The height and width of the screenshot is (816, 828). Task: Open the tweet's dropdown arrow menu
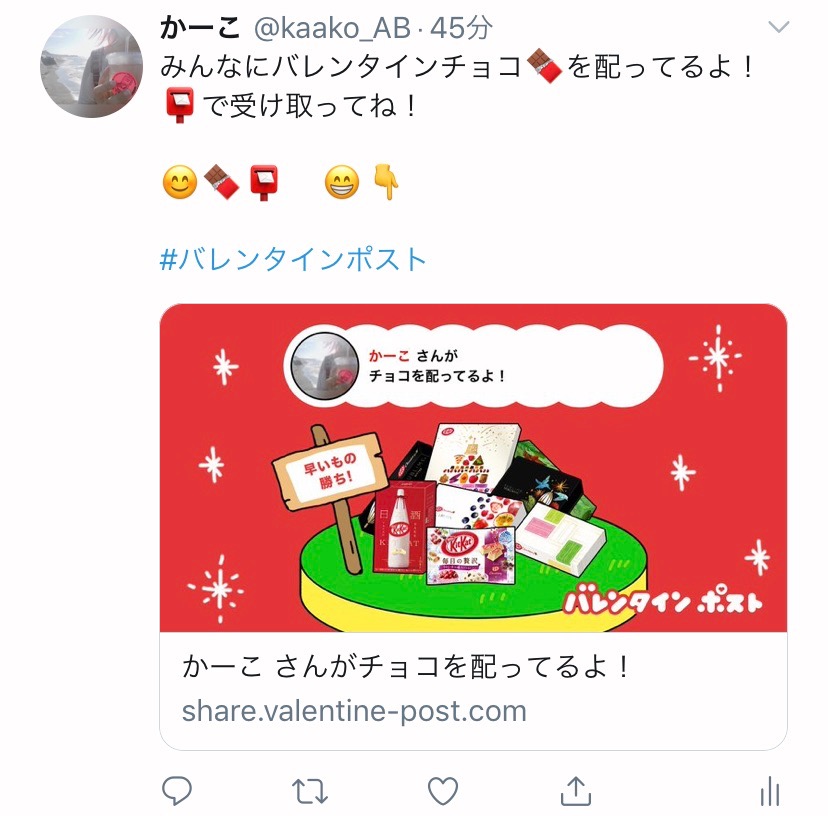point(777,27)
